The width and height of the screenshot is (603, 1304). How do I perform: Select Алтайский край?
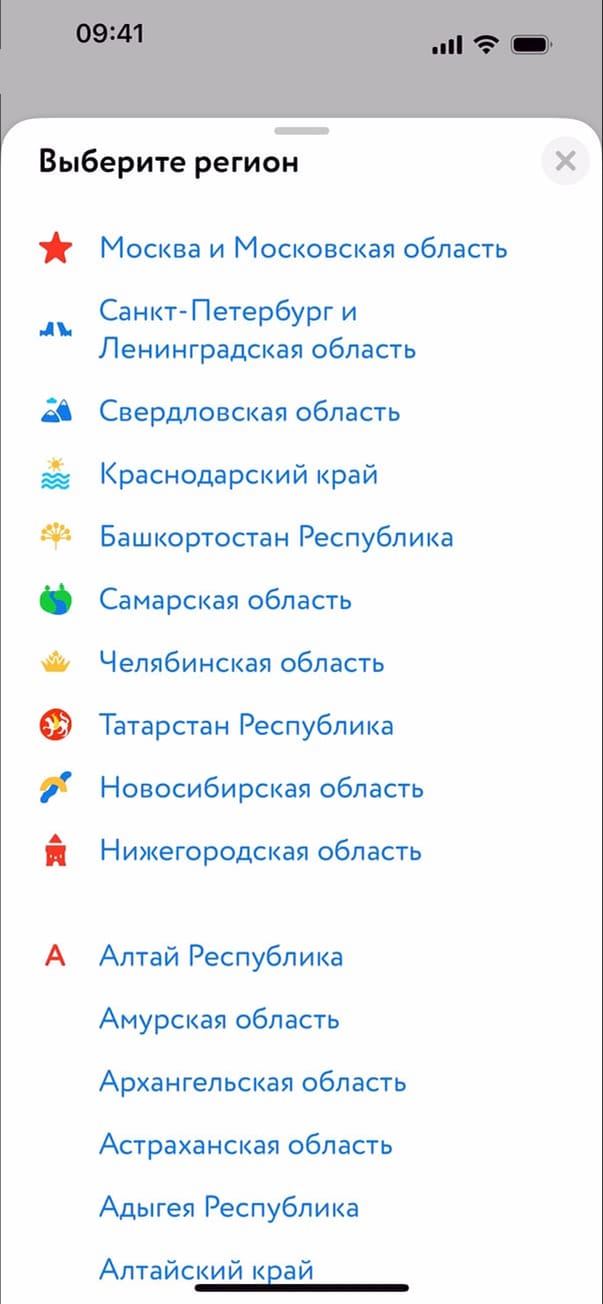[206, 1270]
